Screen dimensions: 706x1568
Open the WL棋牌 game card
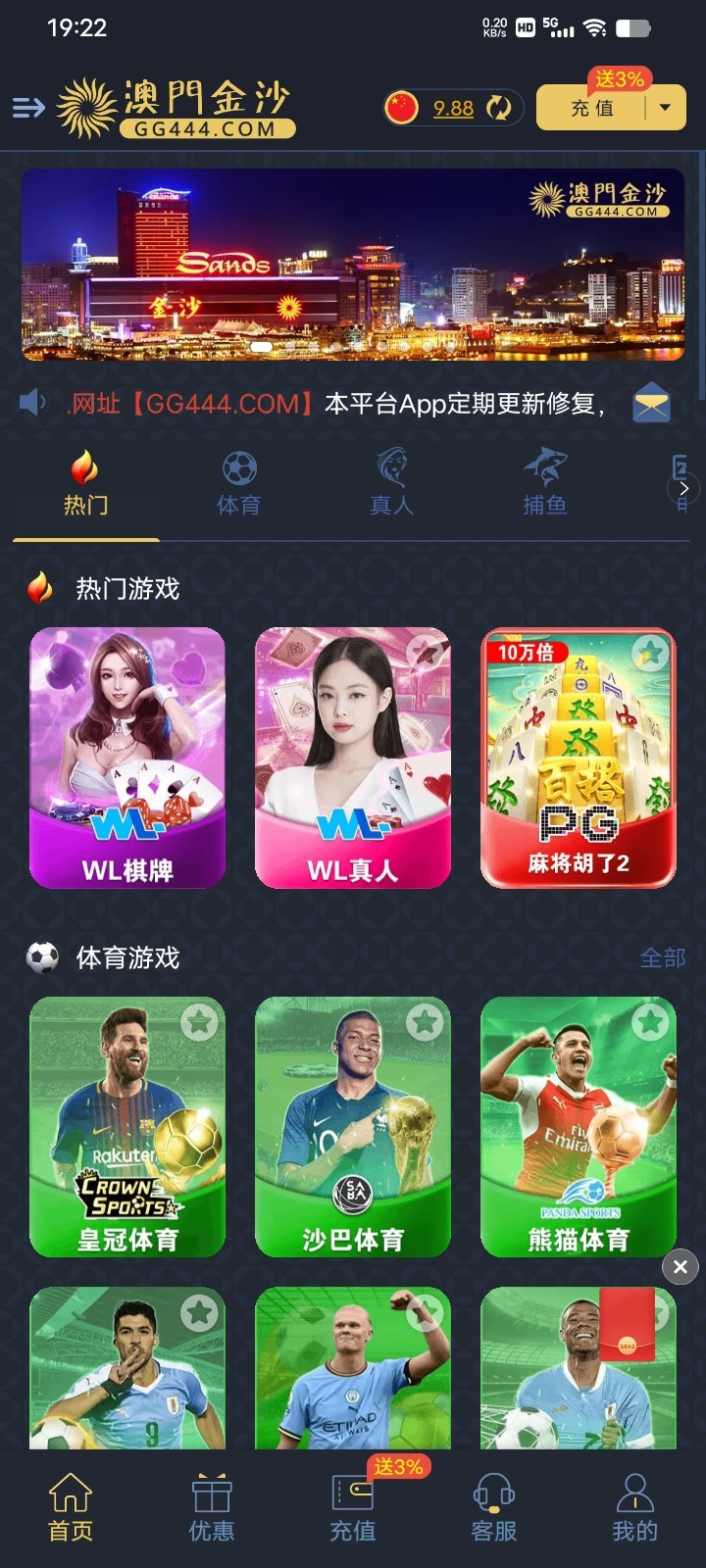(x=127, y=758)
